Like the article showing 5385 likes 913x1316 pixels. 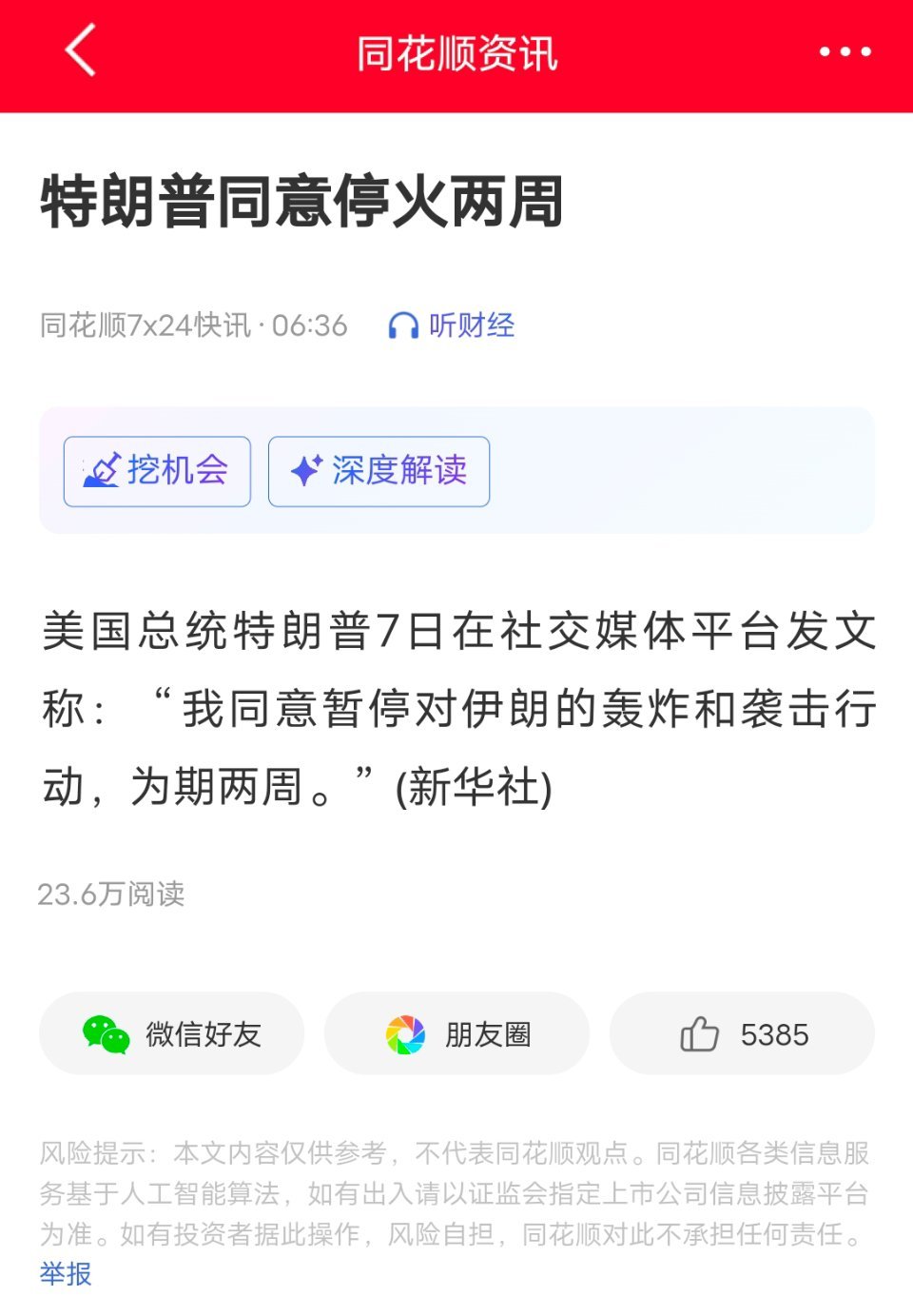coord(743,1033)
